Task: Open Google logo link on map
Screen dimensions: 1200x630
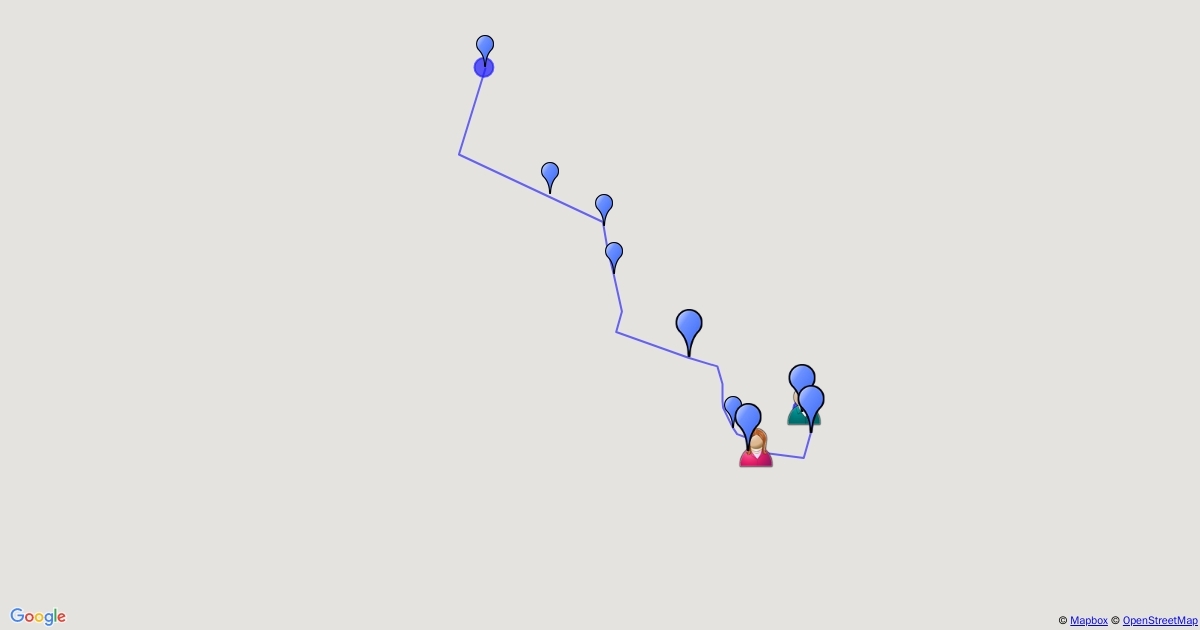Action: click(38, 617)
